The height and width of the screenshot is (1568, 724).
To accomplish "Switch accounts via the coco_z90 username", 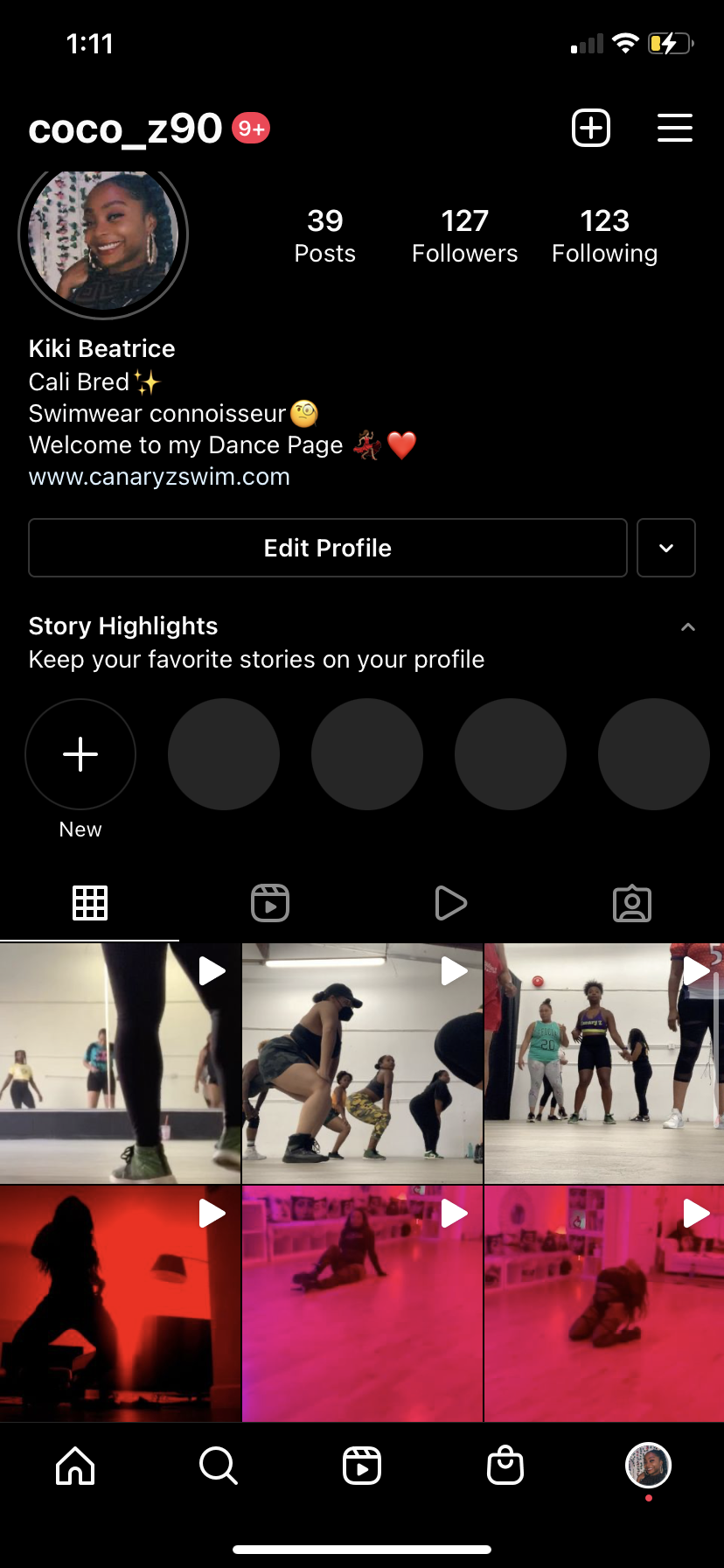I will pos(125,129).
